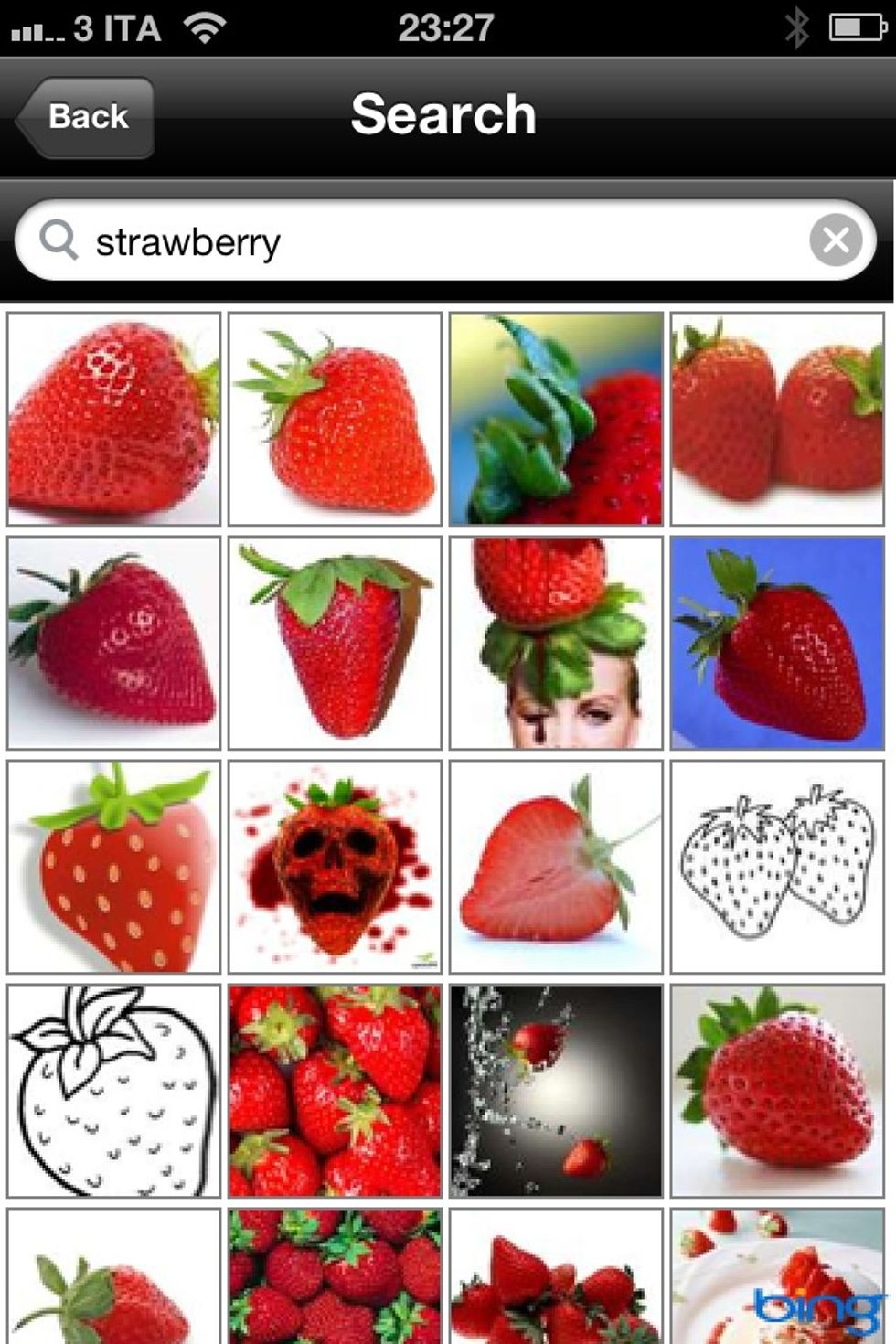Click the Bluetooth icon in the status bar
Image resolution: width=896 pixels, height=1344 pixels.
[798, 27]
